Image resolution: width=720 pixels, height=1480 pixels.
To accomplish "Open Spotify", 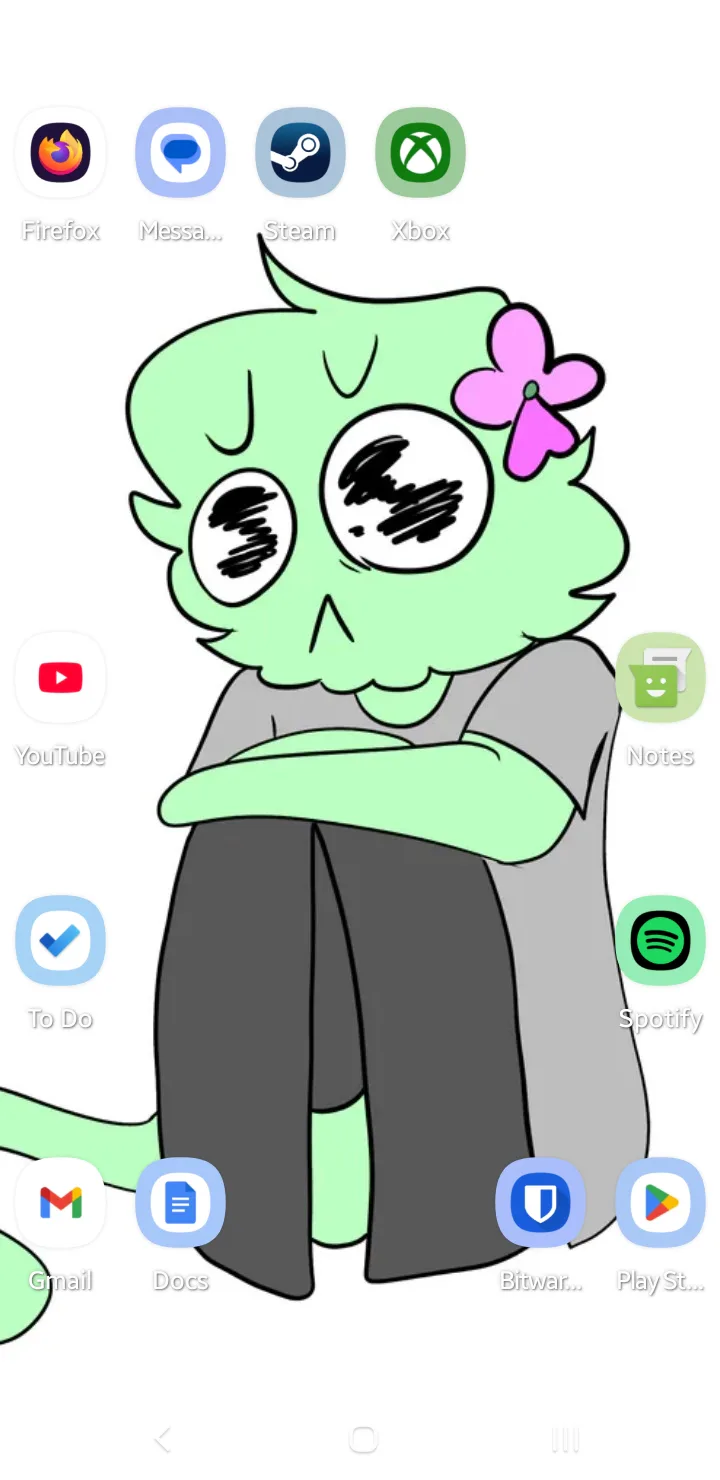I will point(660,941).
